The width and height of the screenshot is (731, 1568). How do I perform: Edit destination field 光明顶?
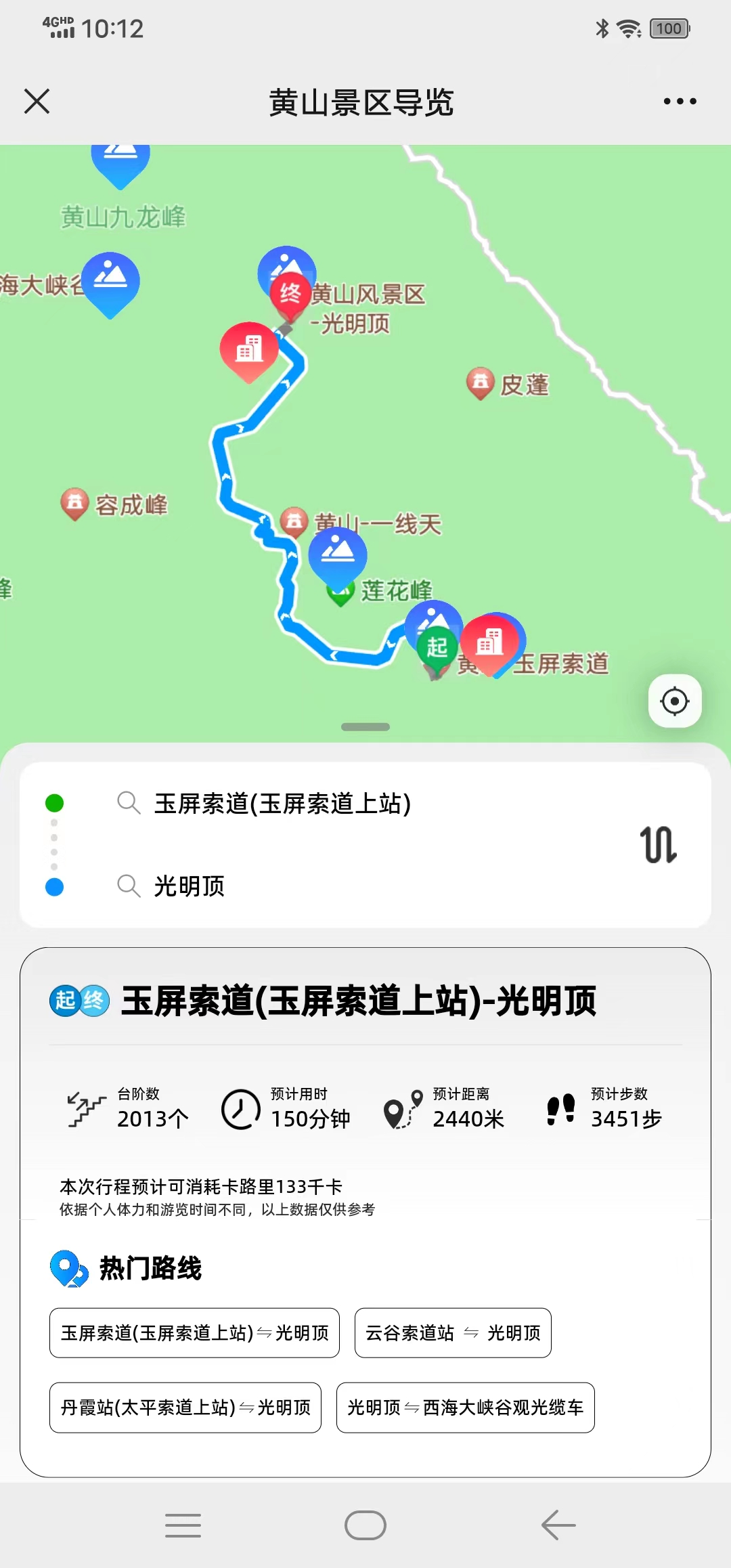(x=190, y=886)
